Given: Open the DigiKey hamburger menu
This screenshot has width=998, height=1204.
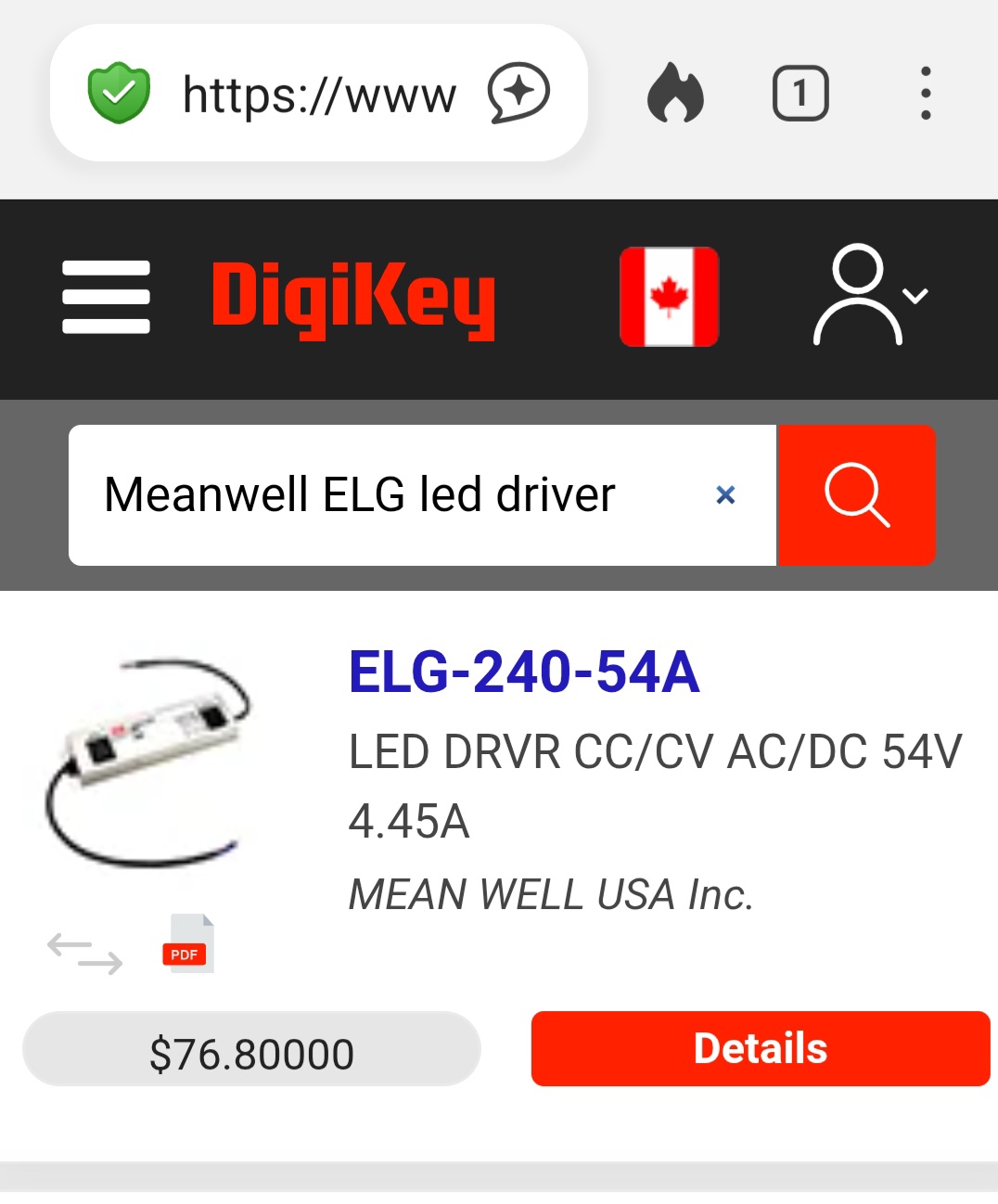Looking at the screenshot, I should click(106, 297).
